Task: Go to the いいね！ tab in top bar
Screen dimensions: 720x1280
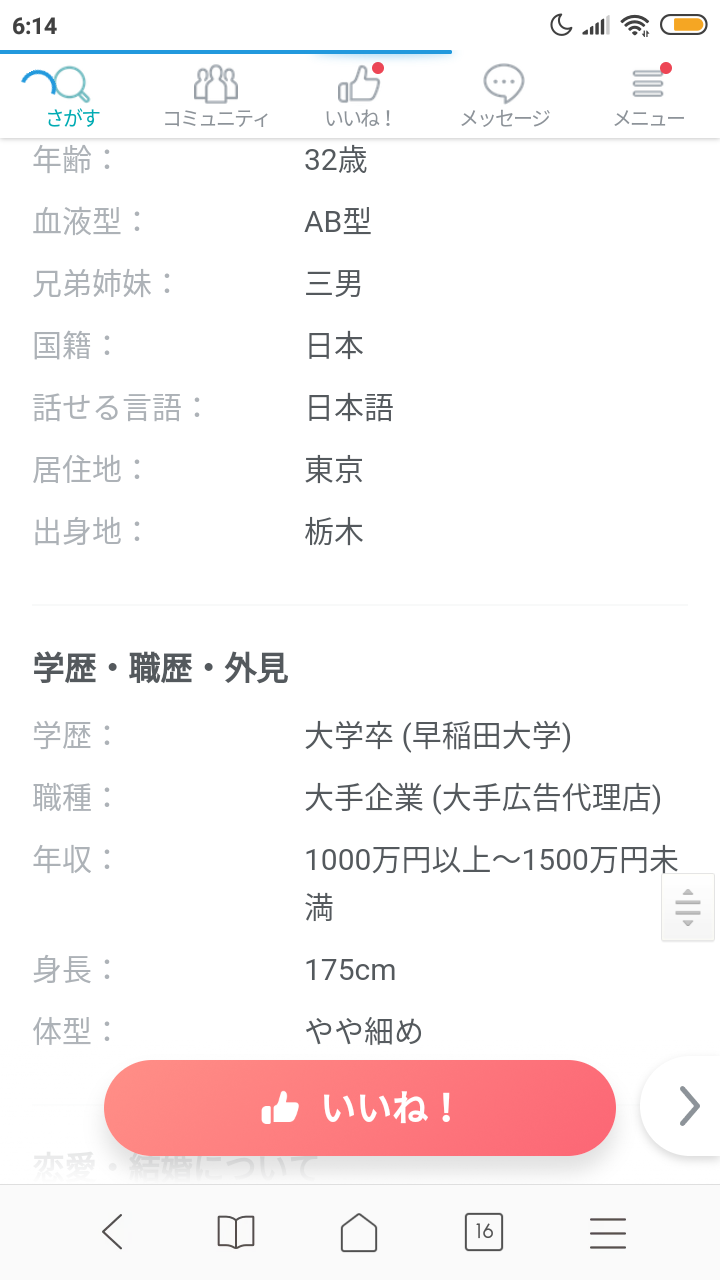Action: click(x=360, y=96)
